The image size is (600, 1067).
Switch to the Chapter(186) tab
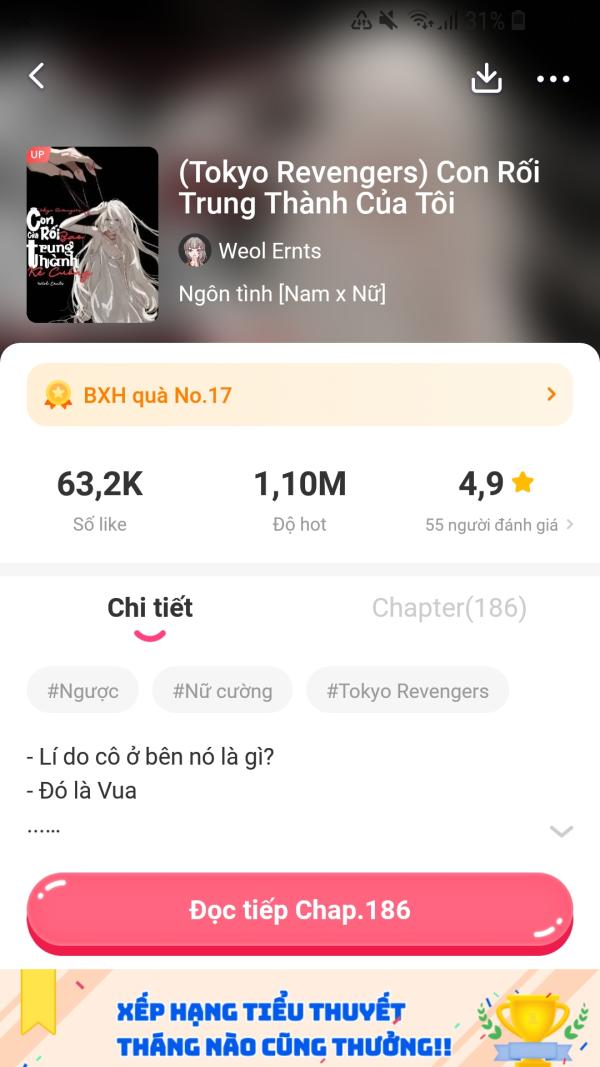click(449, 607)
